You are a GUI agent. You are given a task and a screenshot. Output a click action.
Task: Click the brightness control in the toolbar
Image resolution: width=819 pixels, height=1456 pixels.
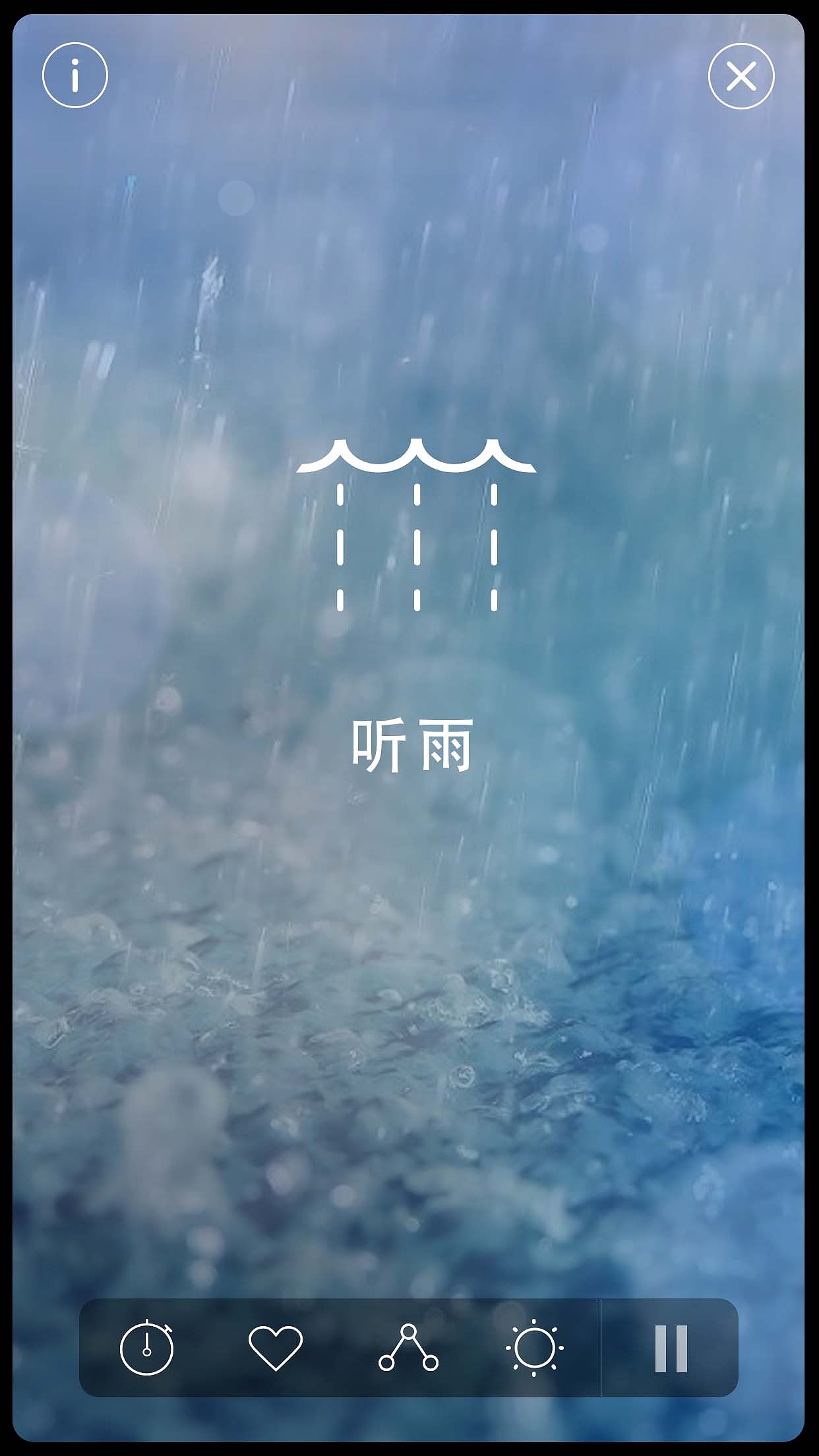point(534,1347)
